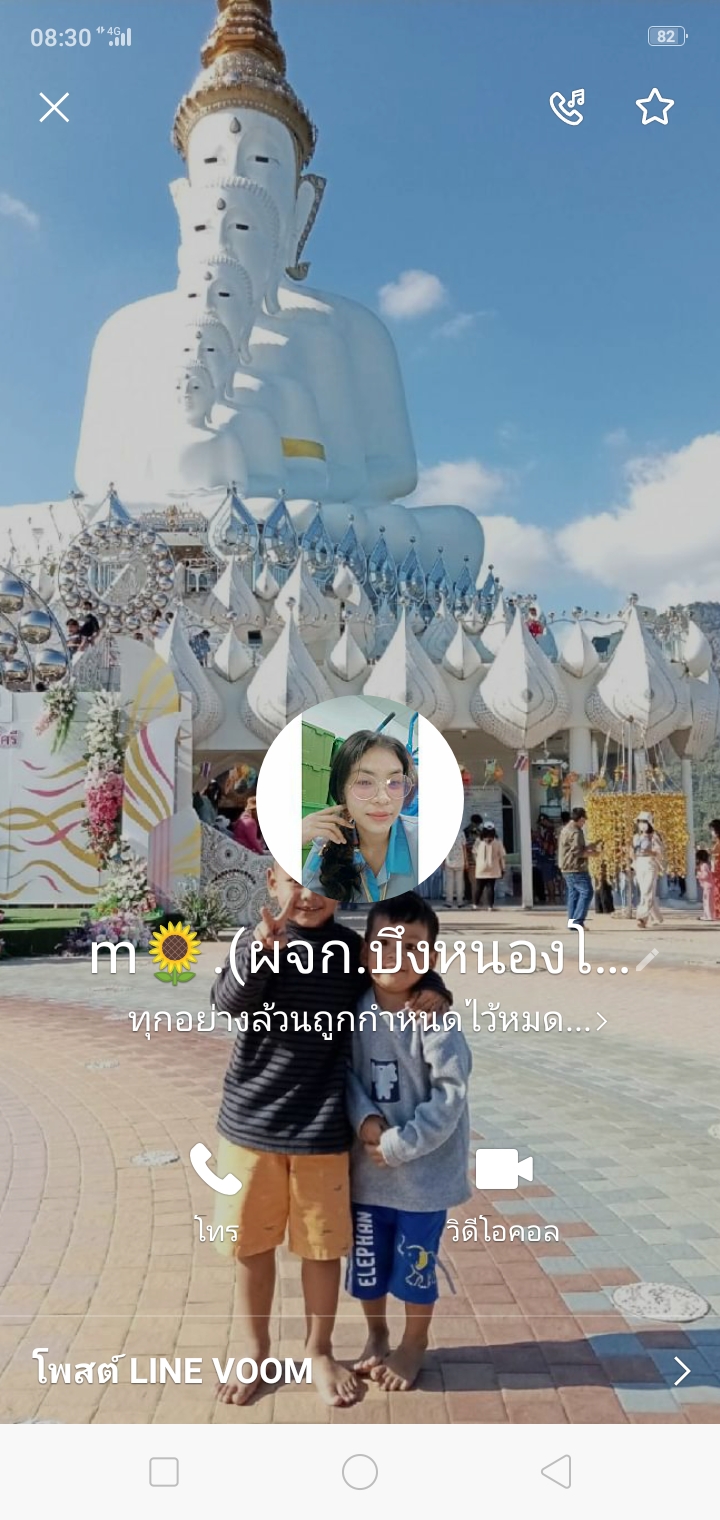Go to the home screen
The width and height of the screenshot is (720, 1520).
click(360, 1472)
